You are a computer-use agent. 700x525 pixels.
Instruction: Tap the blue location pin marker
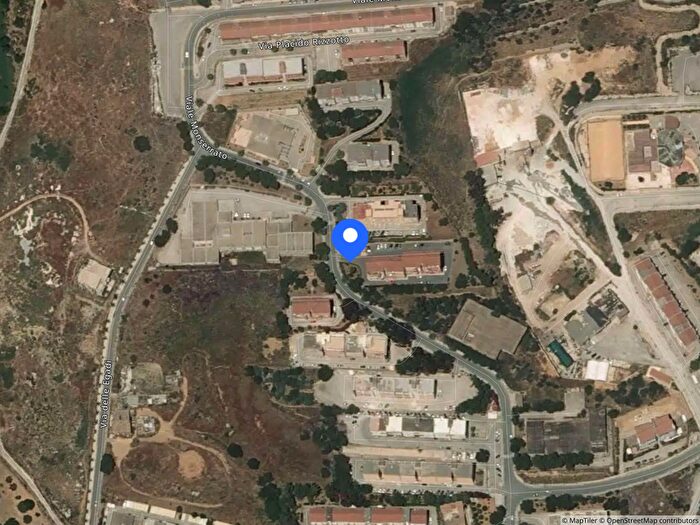[350, 238]
